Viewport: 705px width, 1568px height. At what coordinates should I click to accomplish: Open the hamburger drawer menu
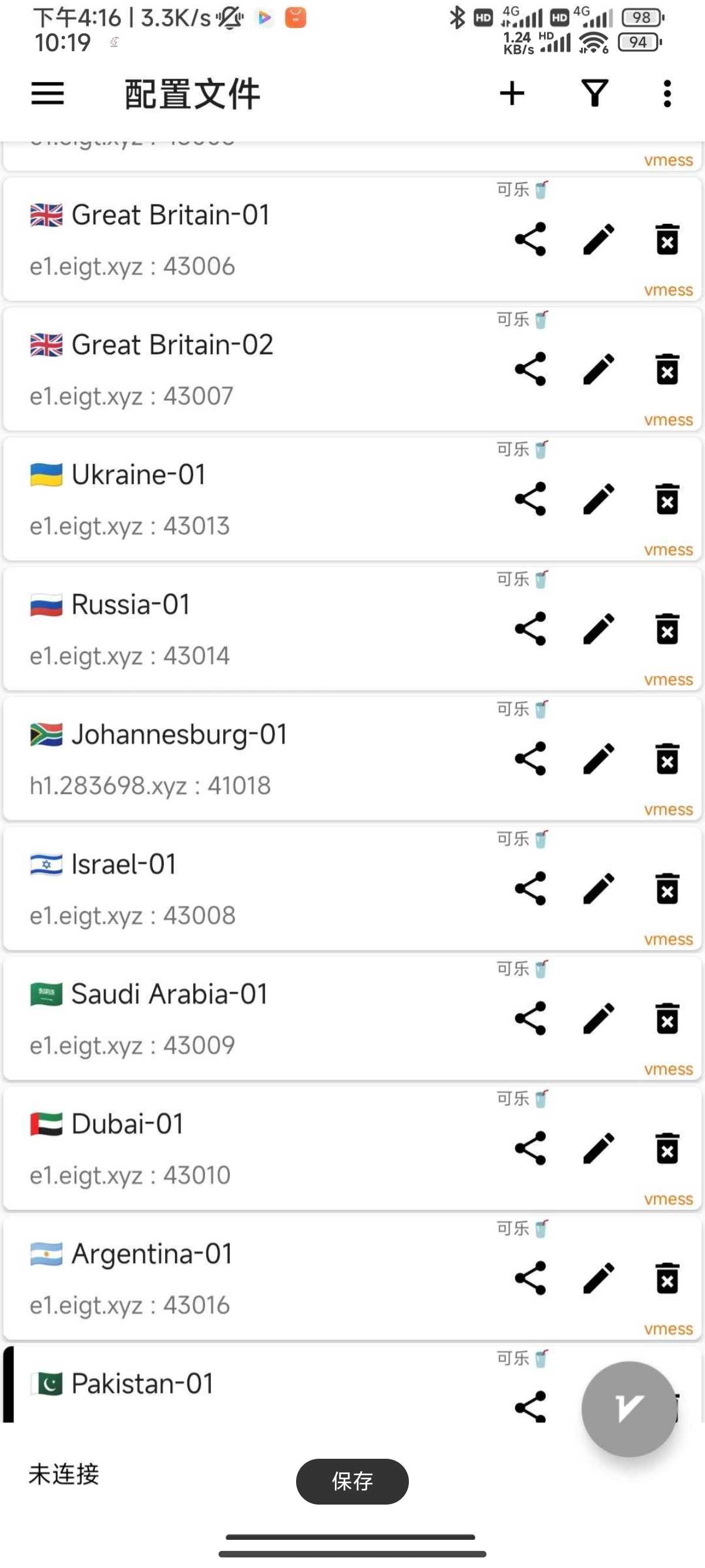coord(48,94)
